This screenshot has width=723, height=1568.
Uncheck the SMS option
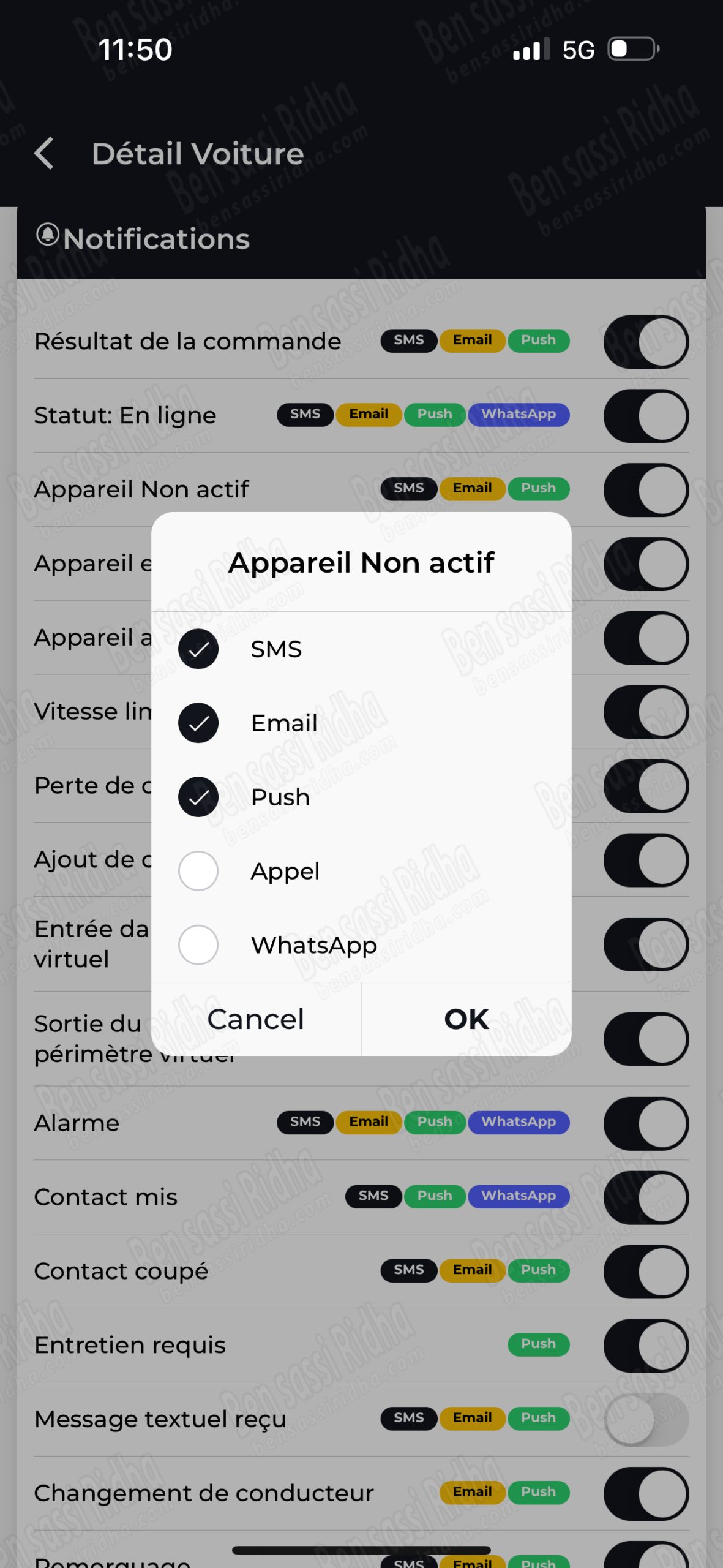(x=198, y=649)
